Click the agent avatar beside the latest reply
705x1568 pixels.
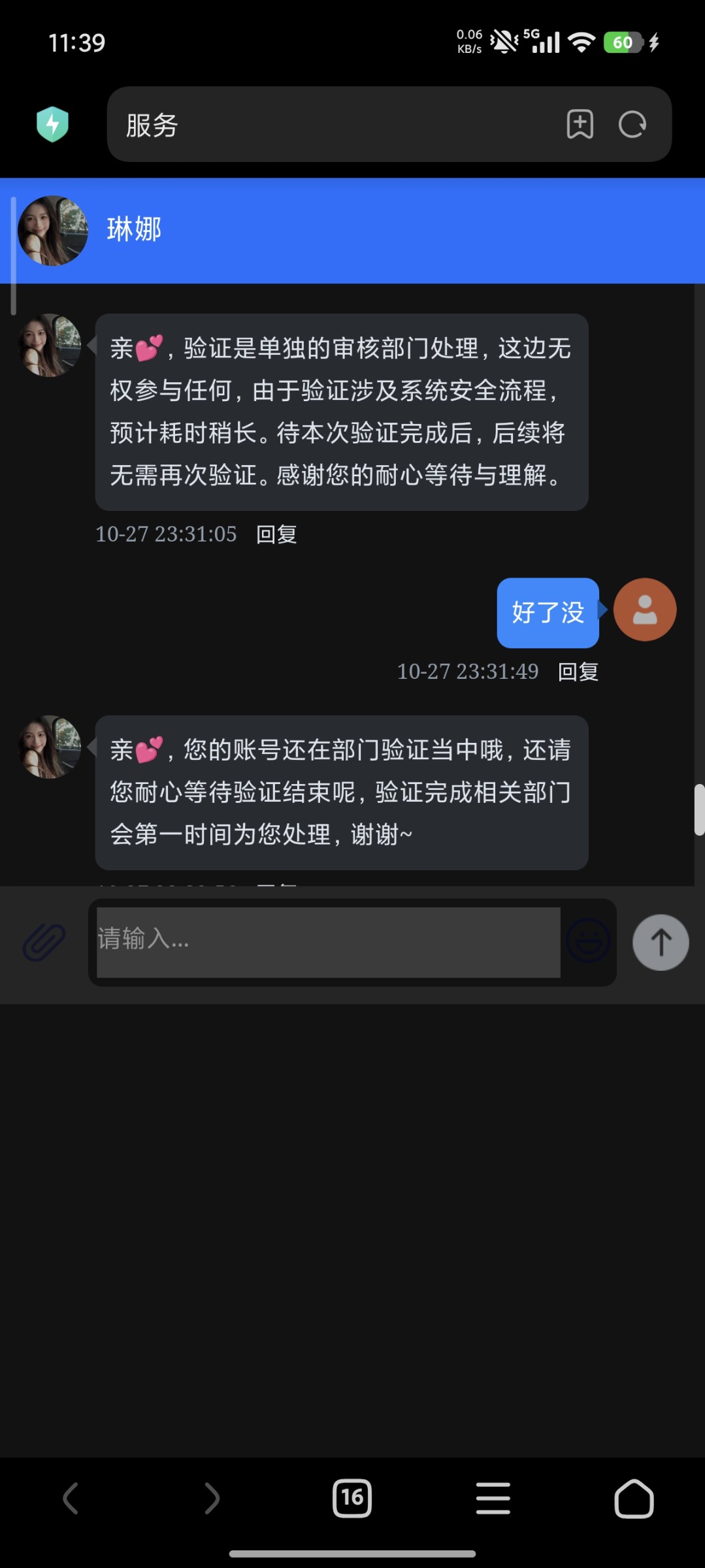click(49, 748)
